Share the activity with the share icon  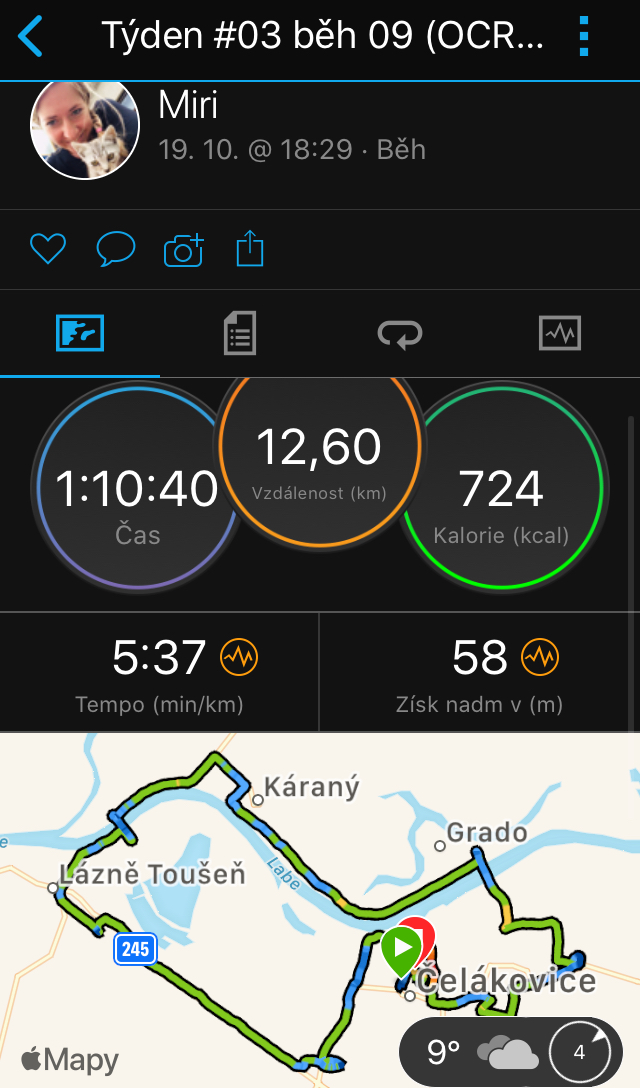(250, 248)
